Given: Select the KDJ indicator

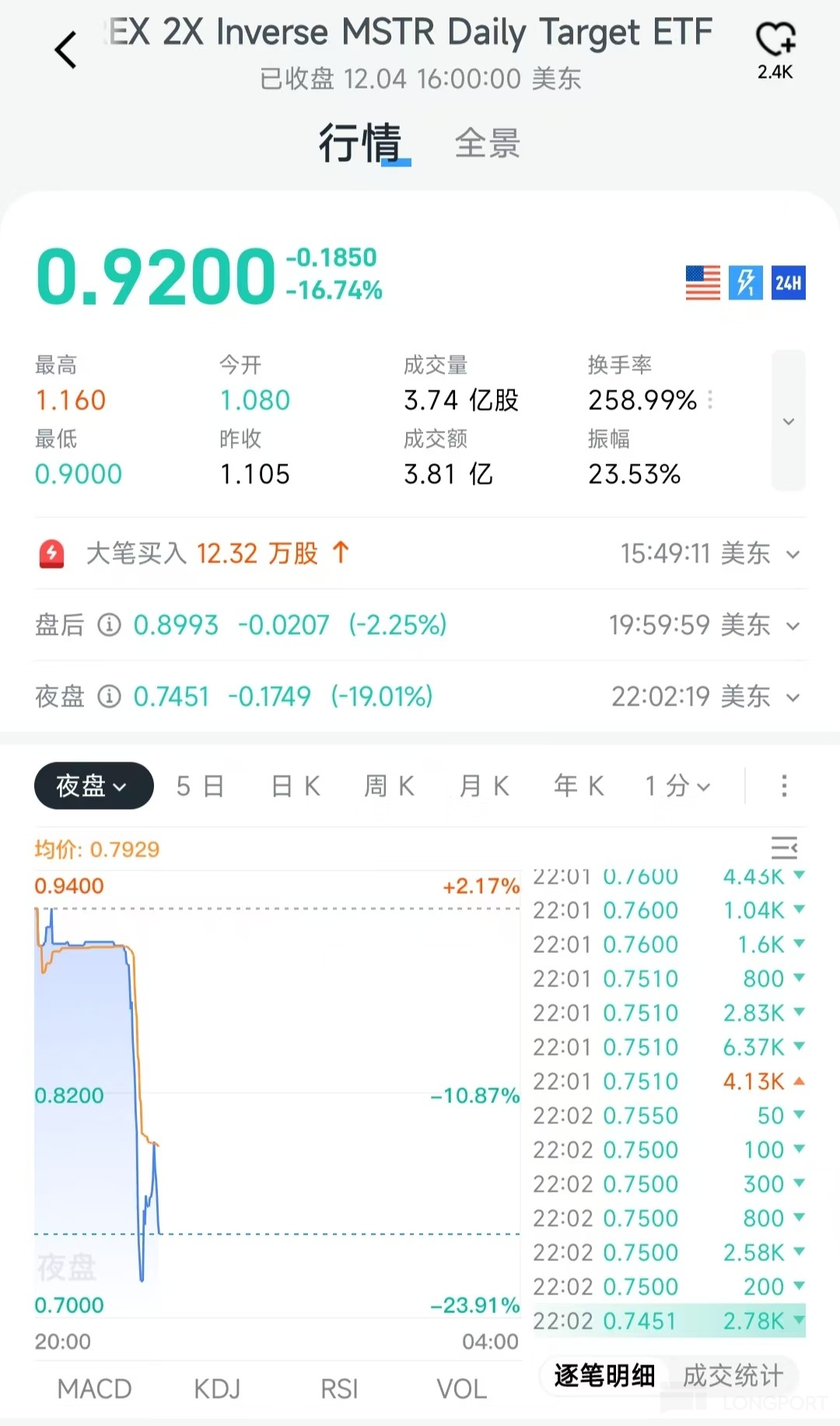Looking at the screenshot, I should coord(217,1389).
